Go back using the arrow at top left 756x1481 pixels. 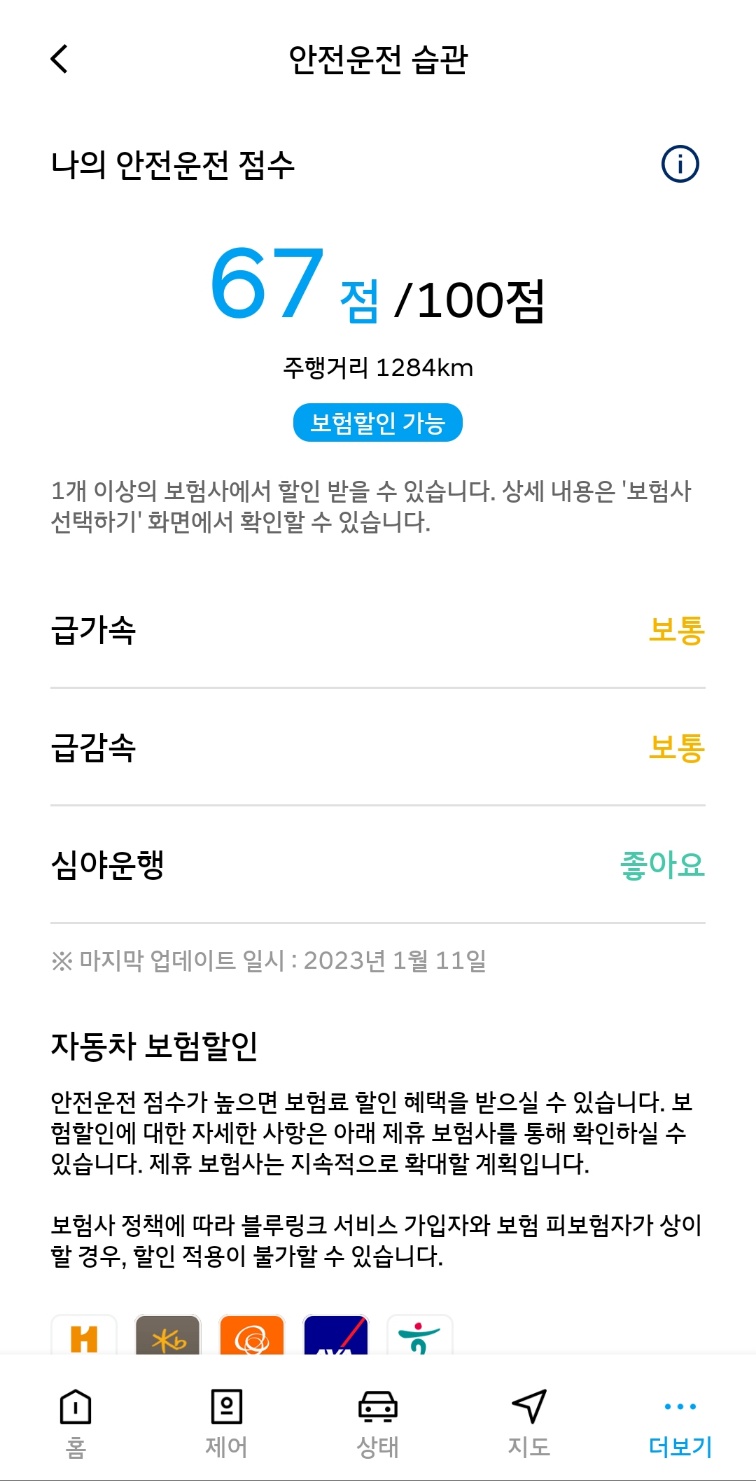pyautogui.click(x=57, y=59)
